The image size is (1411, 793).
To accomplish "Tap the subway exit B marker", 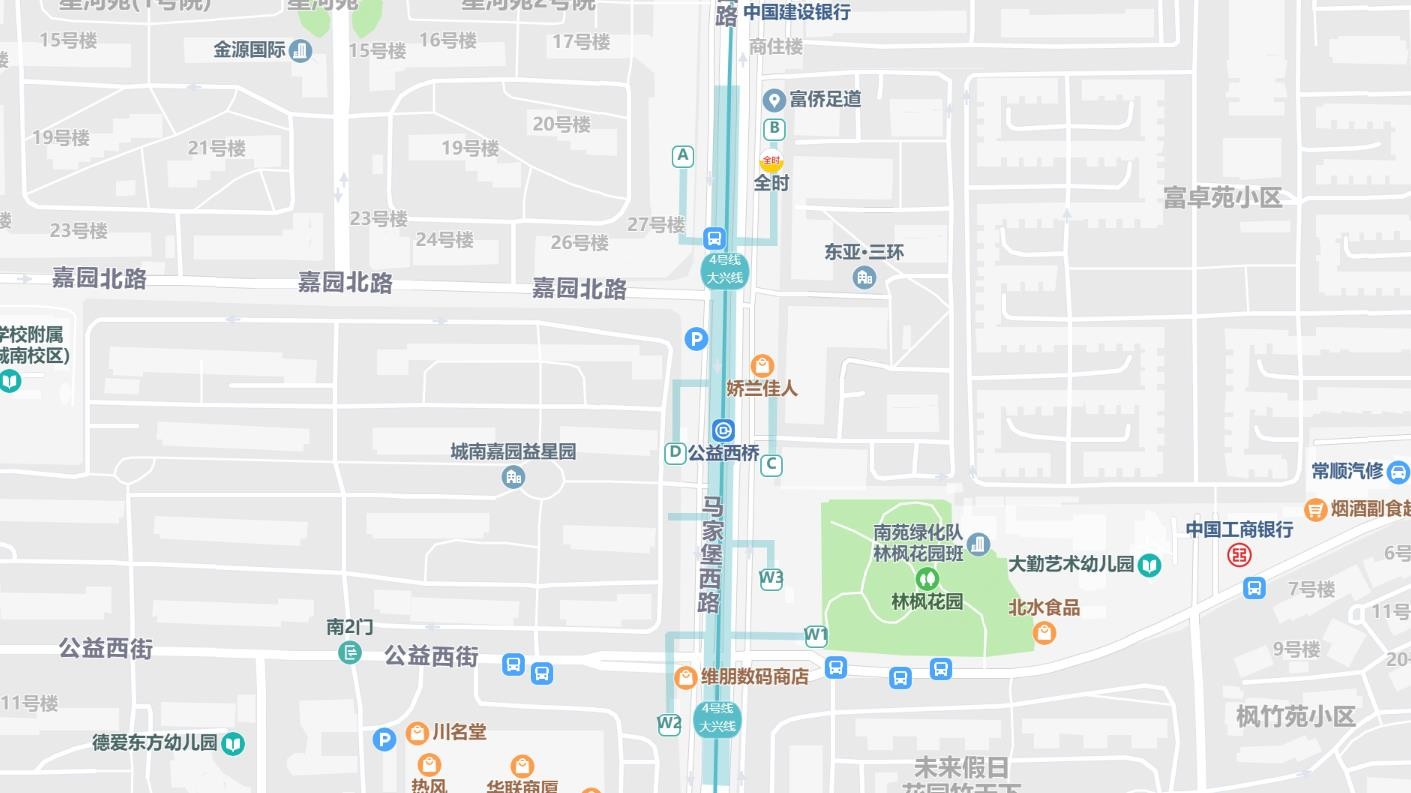I will point(774,129).
